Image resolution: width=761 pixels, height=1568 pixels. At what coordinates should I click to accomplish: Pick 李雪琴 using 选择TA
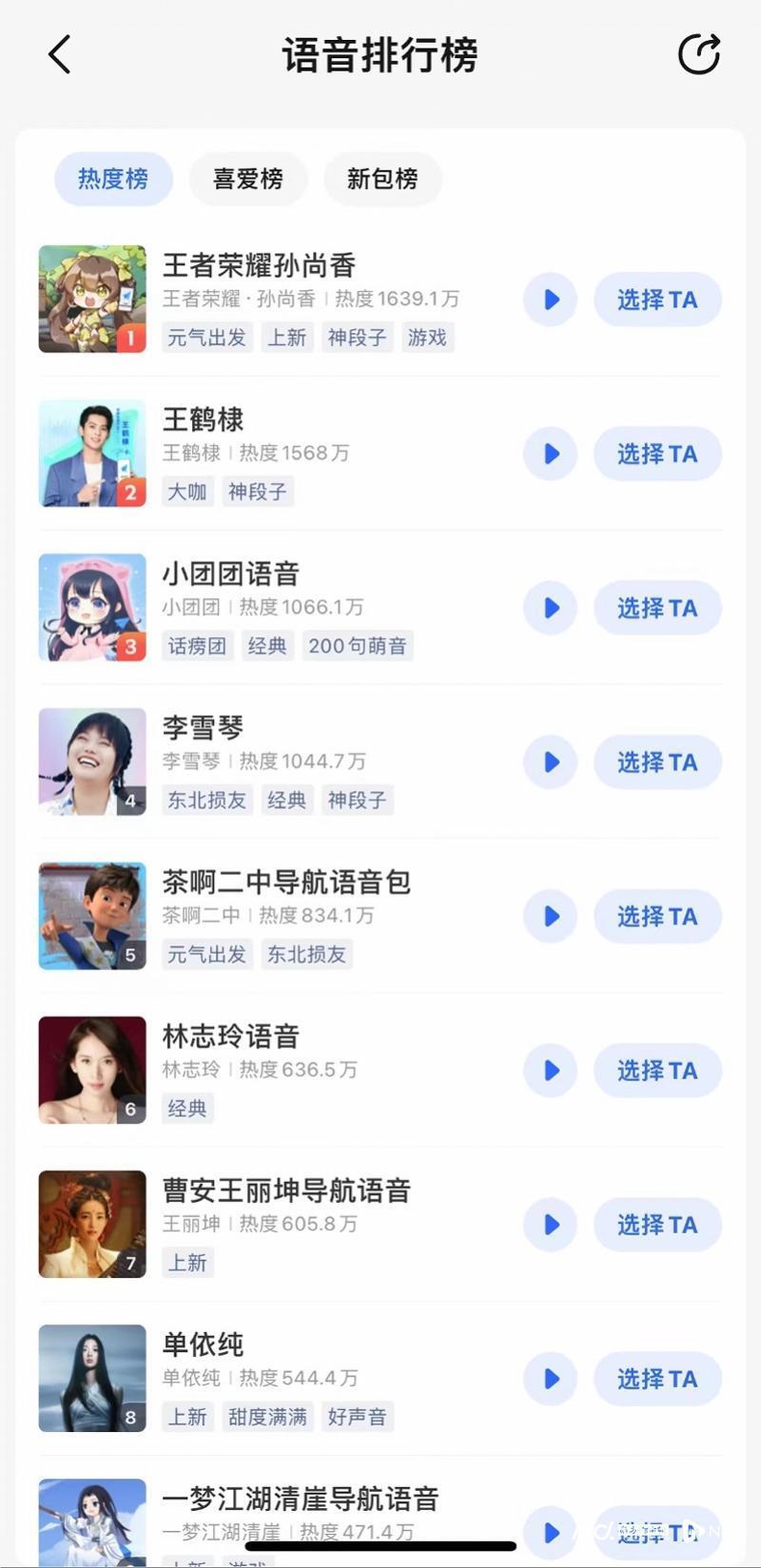[657, 762]
